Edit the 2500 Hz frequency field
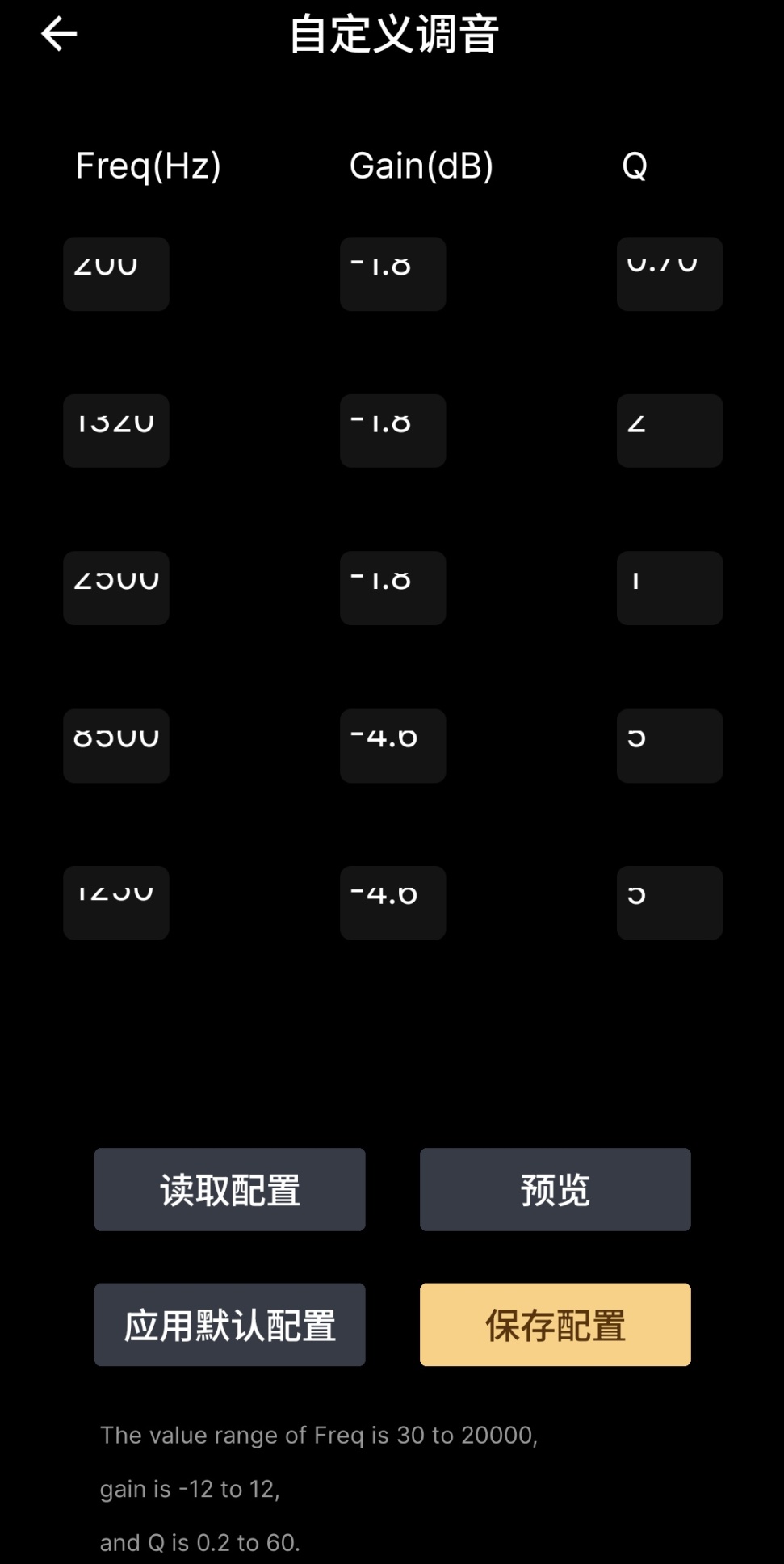Image resolution: width=784 pixels, height=1564 pixels. [116, 588]
